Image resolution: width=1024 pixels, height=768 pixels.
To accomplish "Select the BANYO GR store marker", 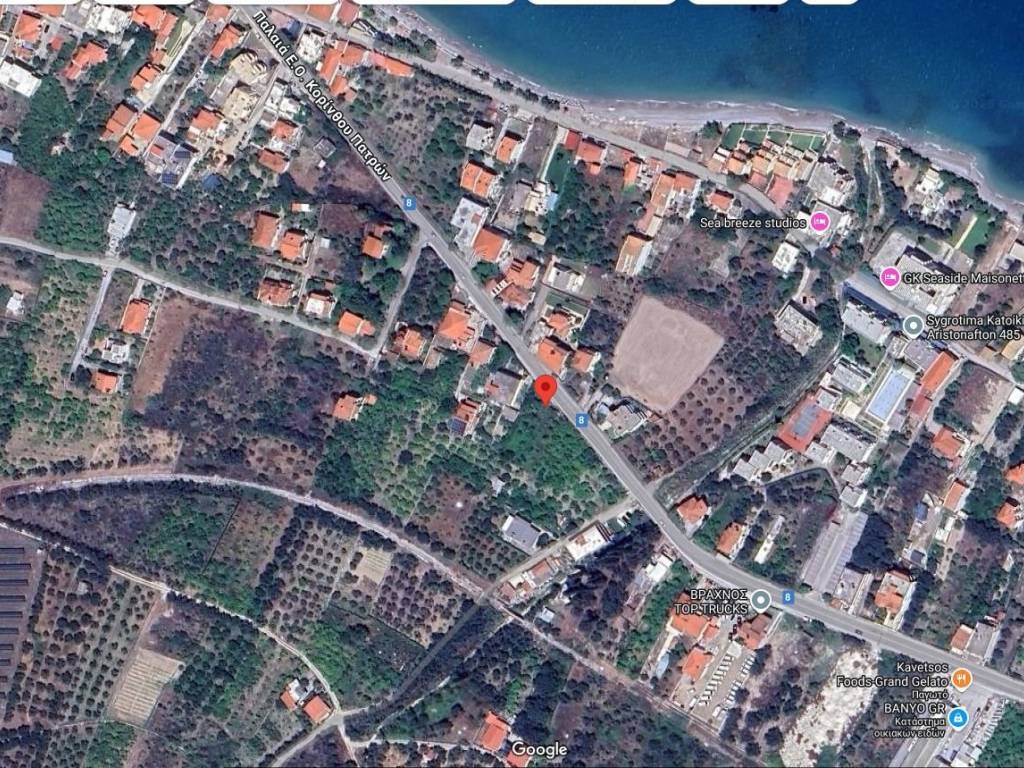I will pyautogui.click(x=958, y=717).
